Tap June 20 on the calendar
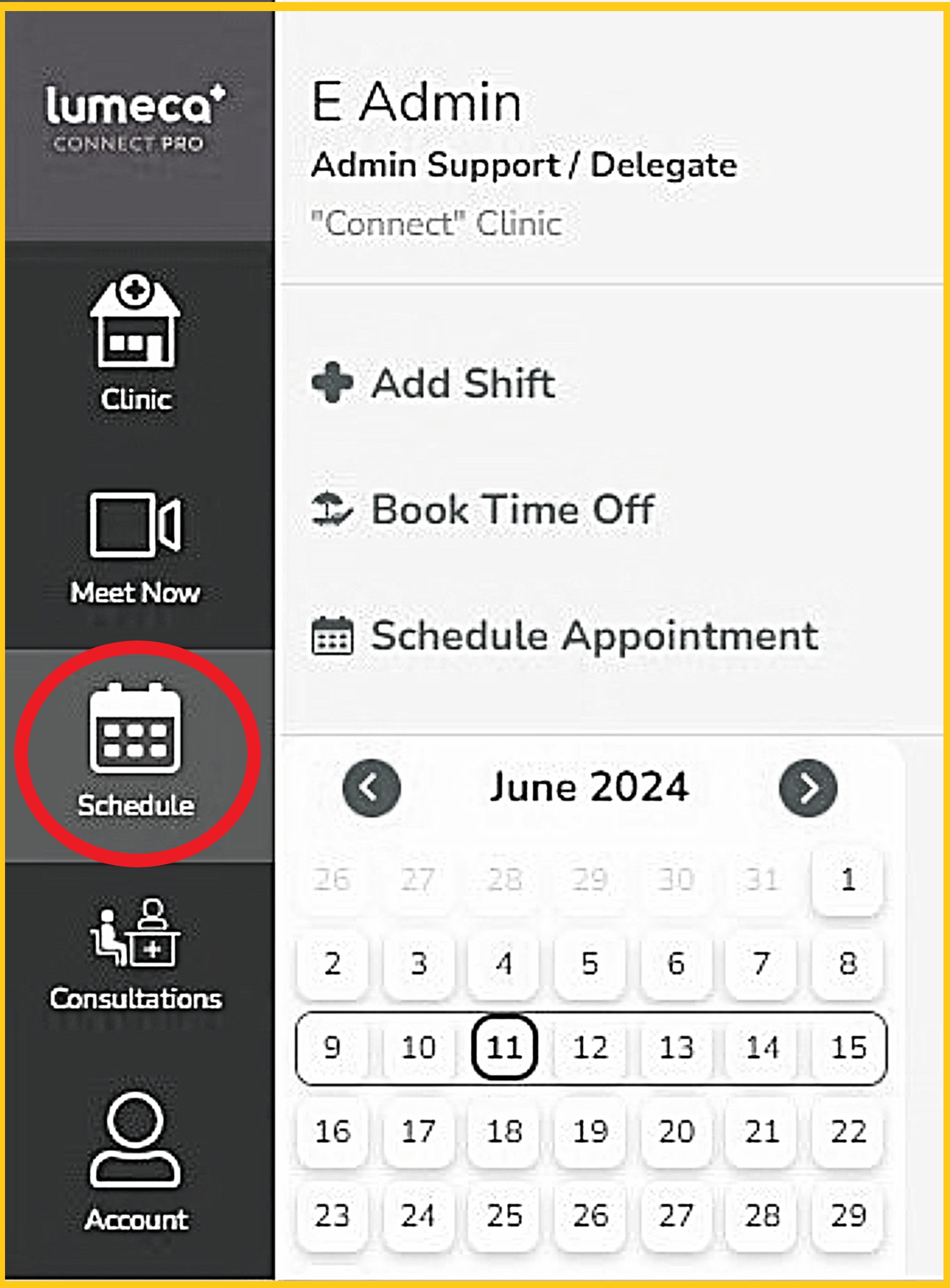950x1288 pixels. point(676,1132)
